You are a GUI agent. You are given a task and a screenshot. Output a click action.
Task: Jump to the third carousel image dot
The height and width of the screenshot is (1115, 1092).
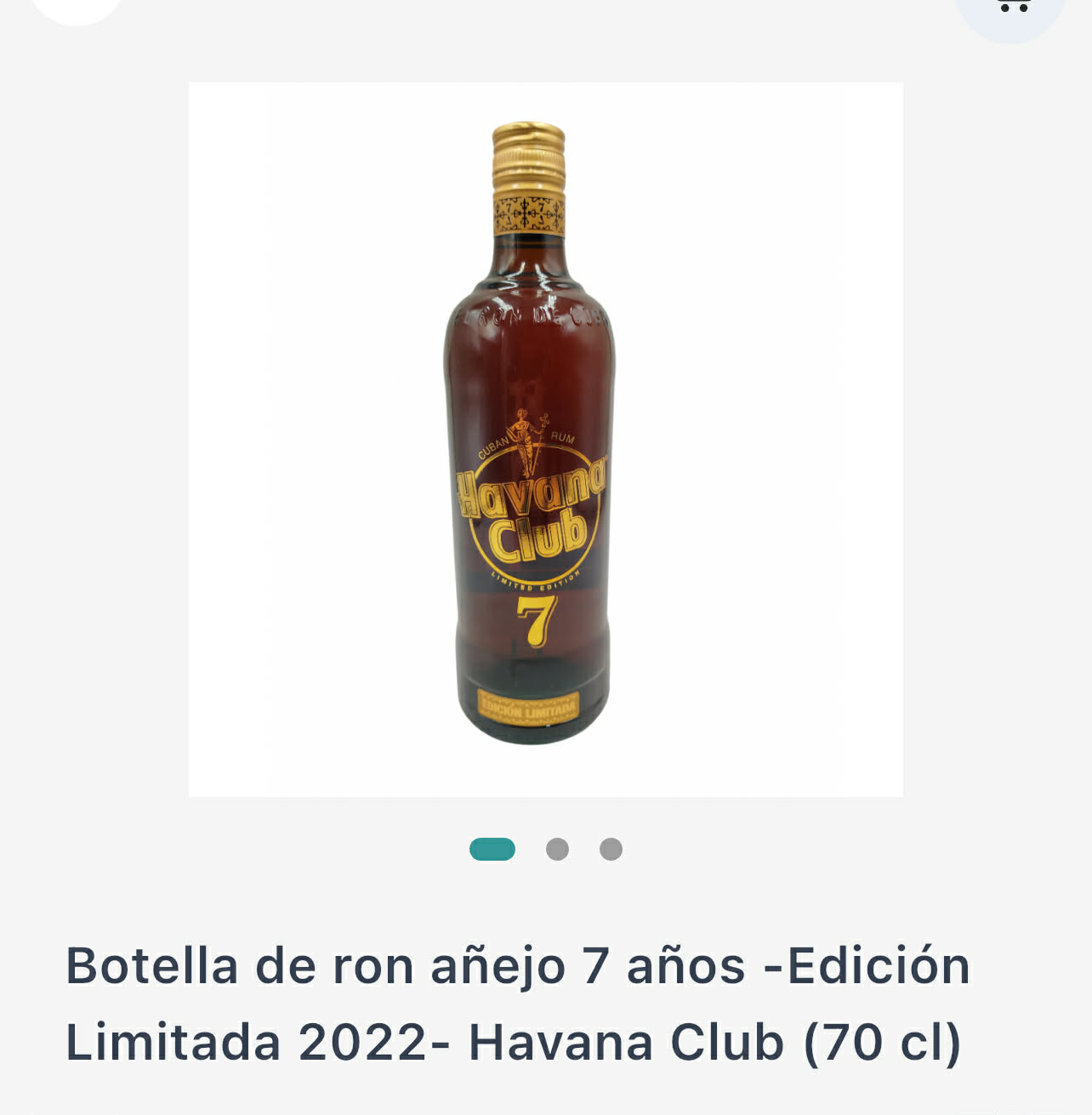click(x=610, y=848)
